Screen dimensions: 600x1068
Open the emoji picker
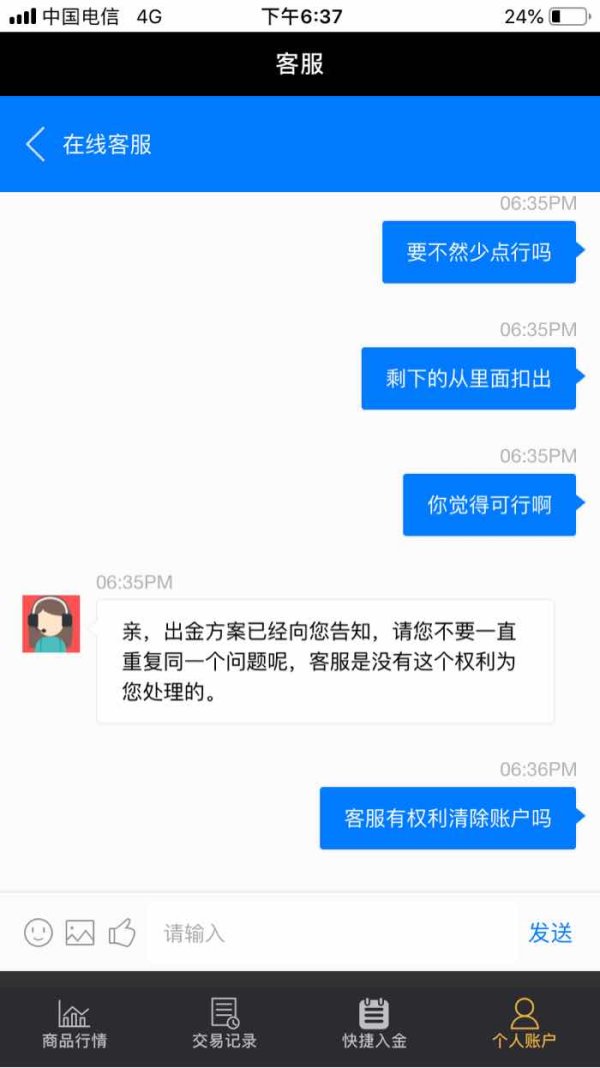coord(38,932)
